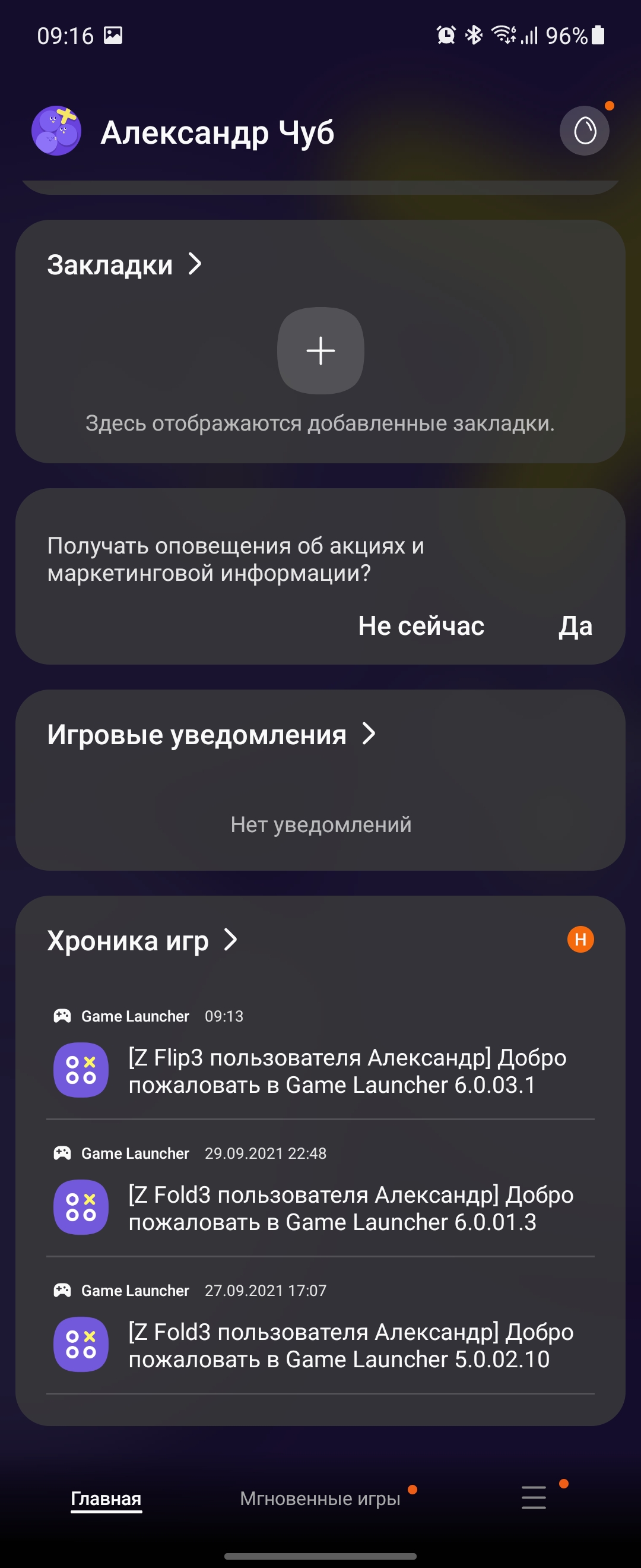This screenshot has height=1568, width=641.
Task: Tap the egg icon in the header
Action: (585, 131)
